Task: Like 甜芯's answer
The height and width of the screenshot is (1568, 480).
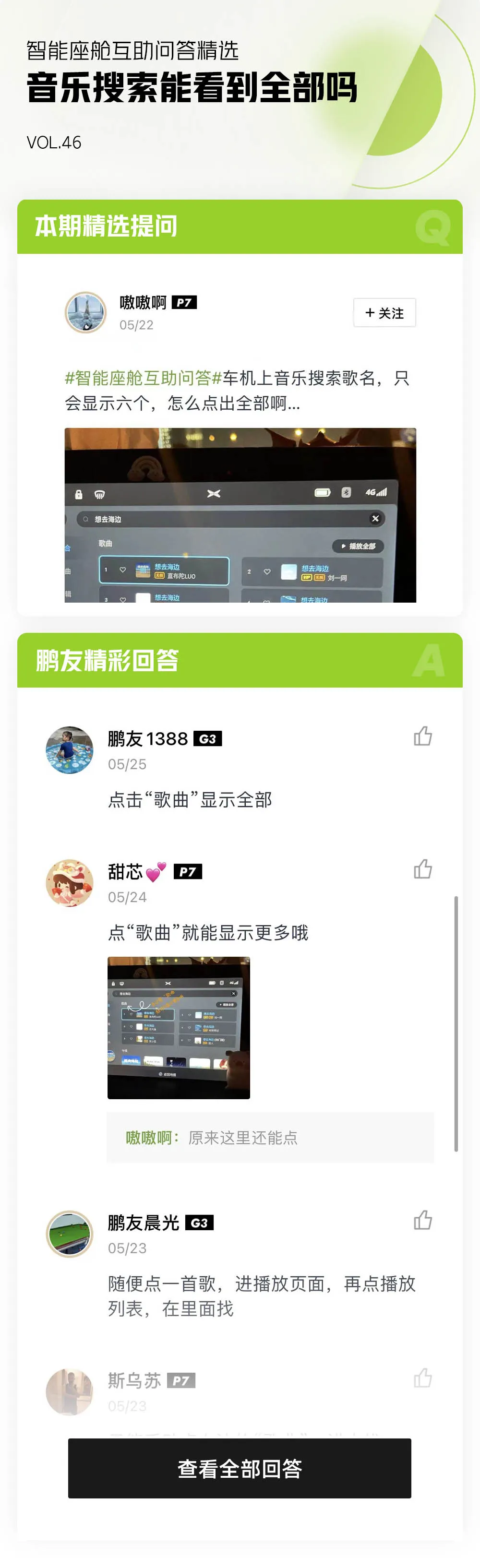Action: point(423,869)
